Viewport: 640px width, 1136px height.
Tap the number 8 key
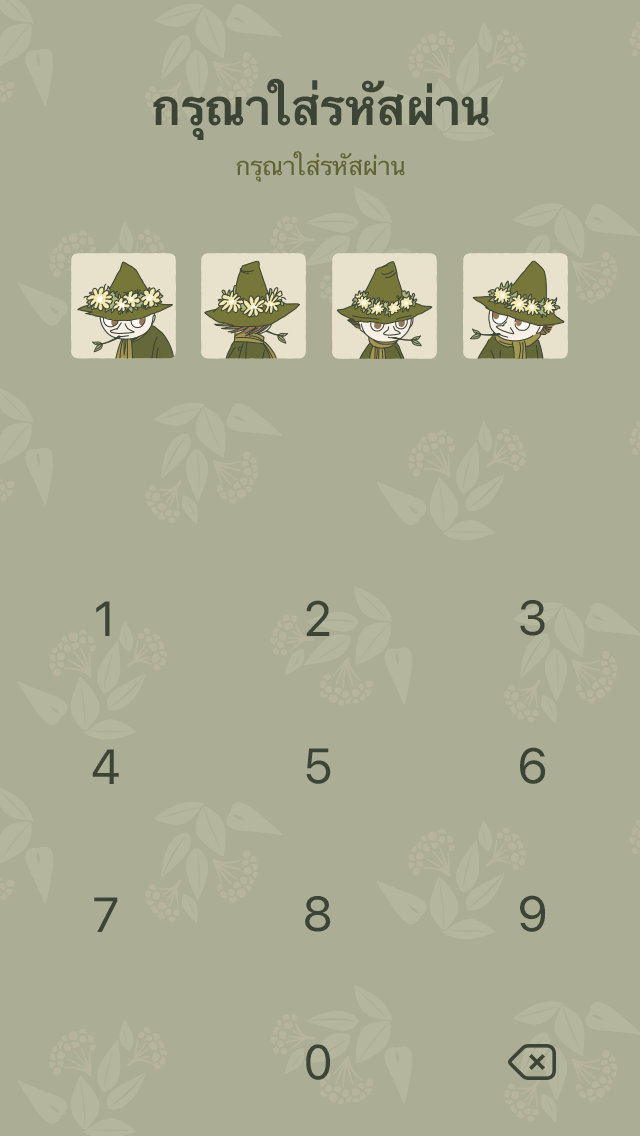pyautogui.click(x=318, y=914)
